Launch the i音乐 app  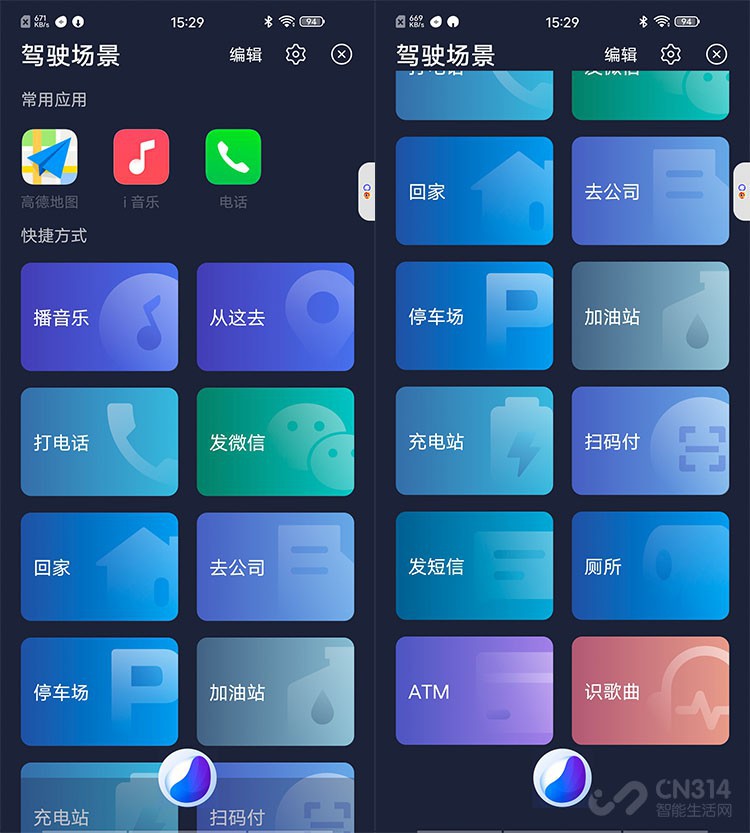pyautogui.click(x=141, y=157)
